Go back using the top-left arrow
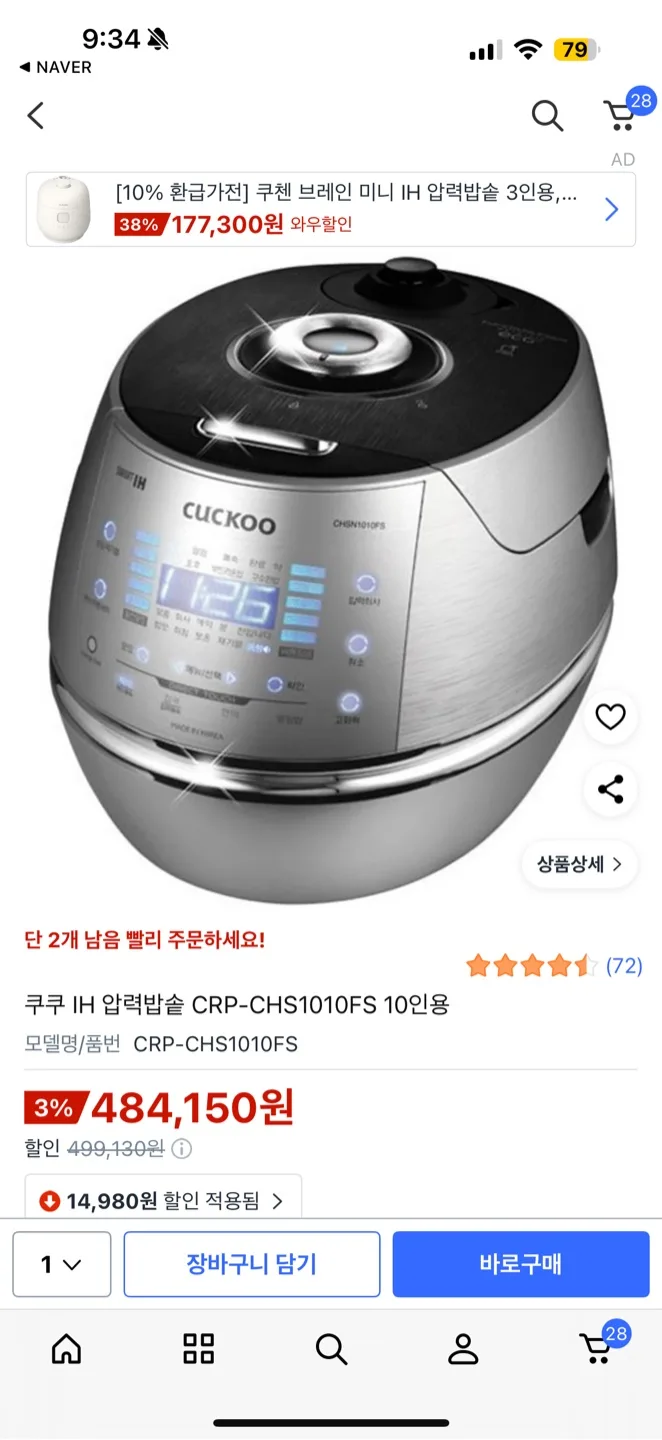662x1440 pixels. pos(36,116)
